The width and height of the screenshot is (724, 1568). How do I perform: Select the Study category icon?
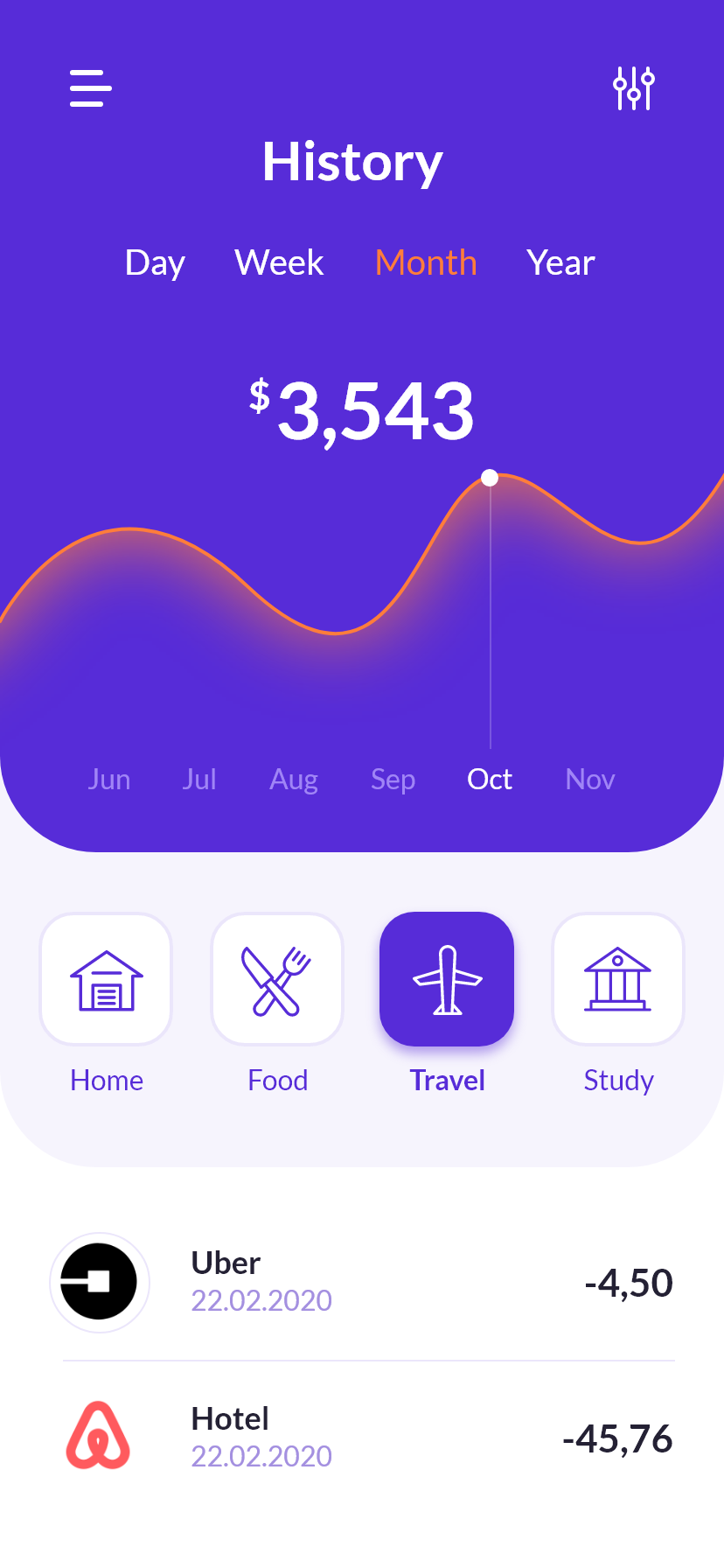pos(618,978)
